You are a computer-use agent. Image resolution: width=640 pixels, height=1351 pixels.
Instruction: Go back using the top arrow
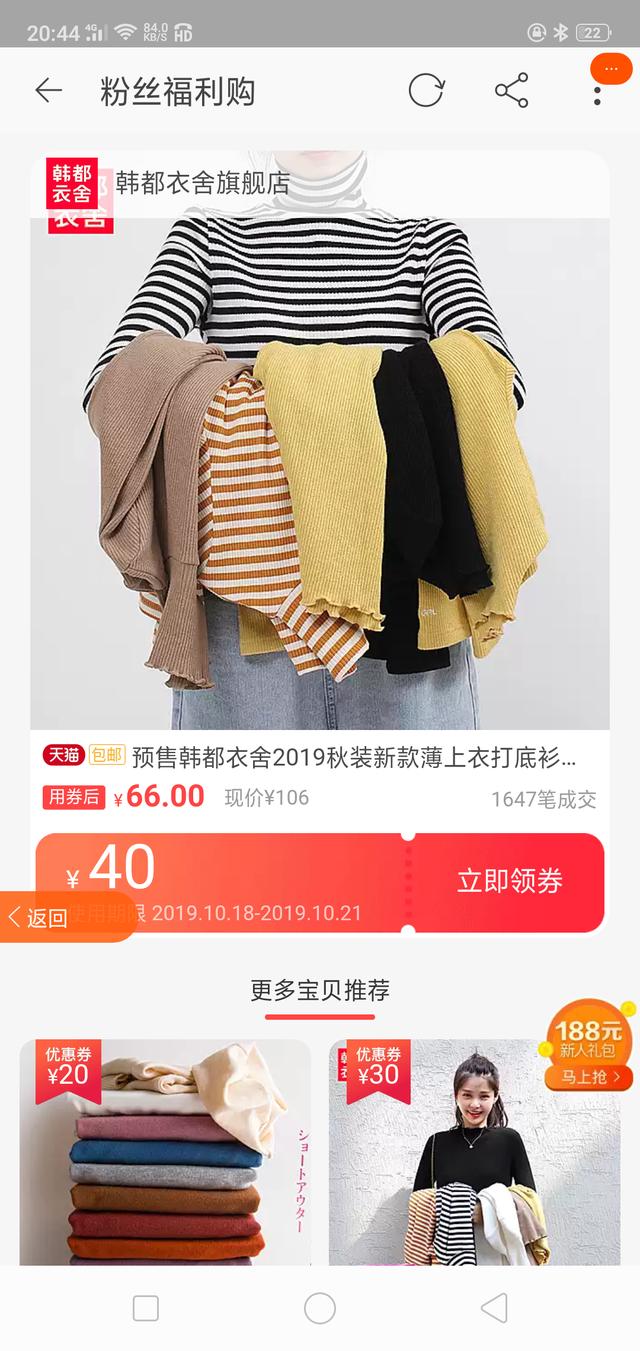(x=48, y=91)
